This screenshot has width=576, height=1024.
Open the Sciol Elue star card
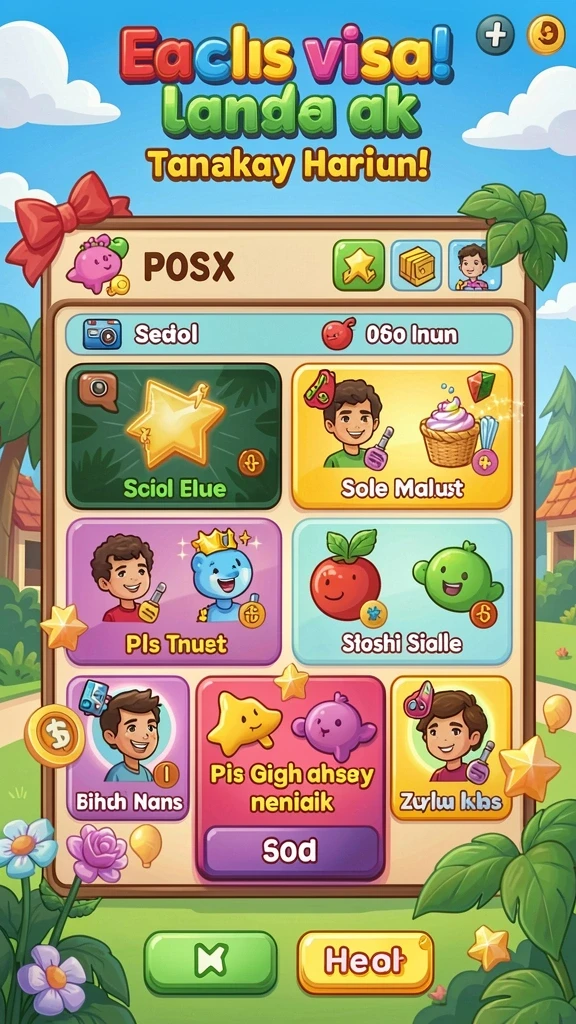pos(174,436)
